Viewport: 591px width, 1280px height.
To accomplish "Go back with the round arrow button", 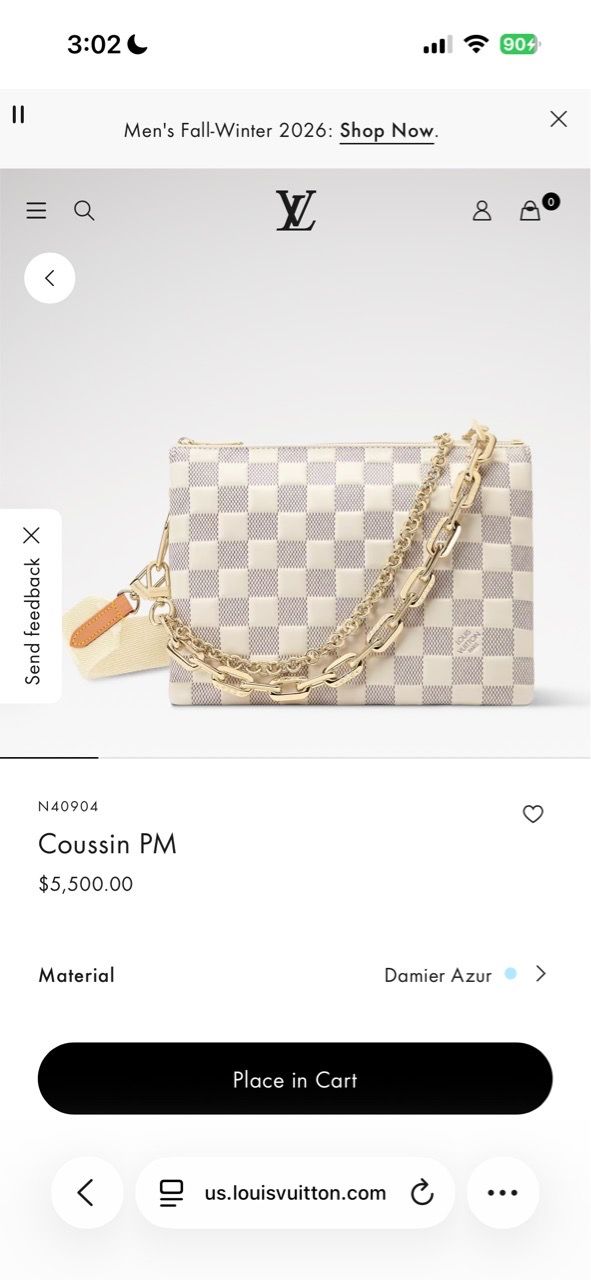I will point(50,278).
